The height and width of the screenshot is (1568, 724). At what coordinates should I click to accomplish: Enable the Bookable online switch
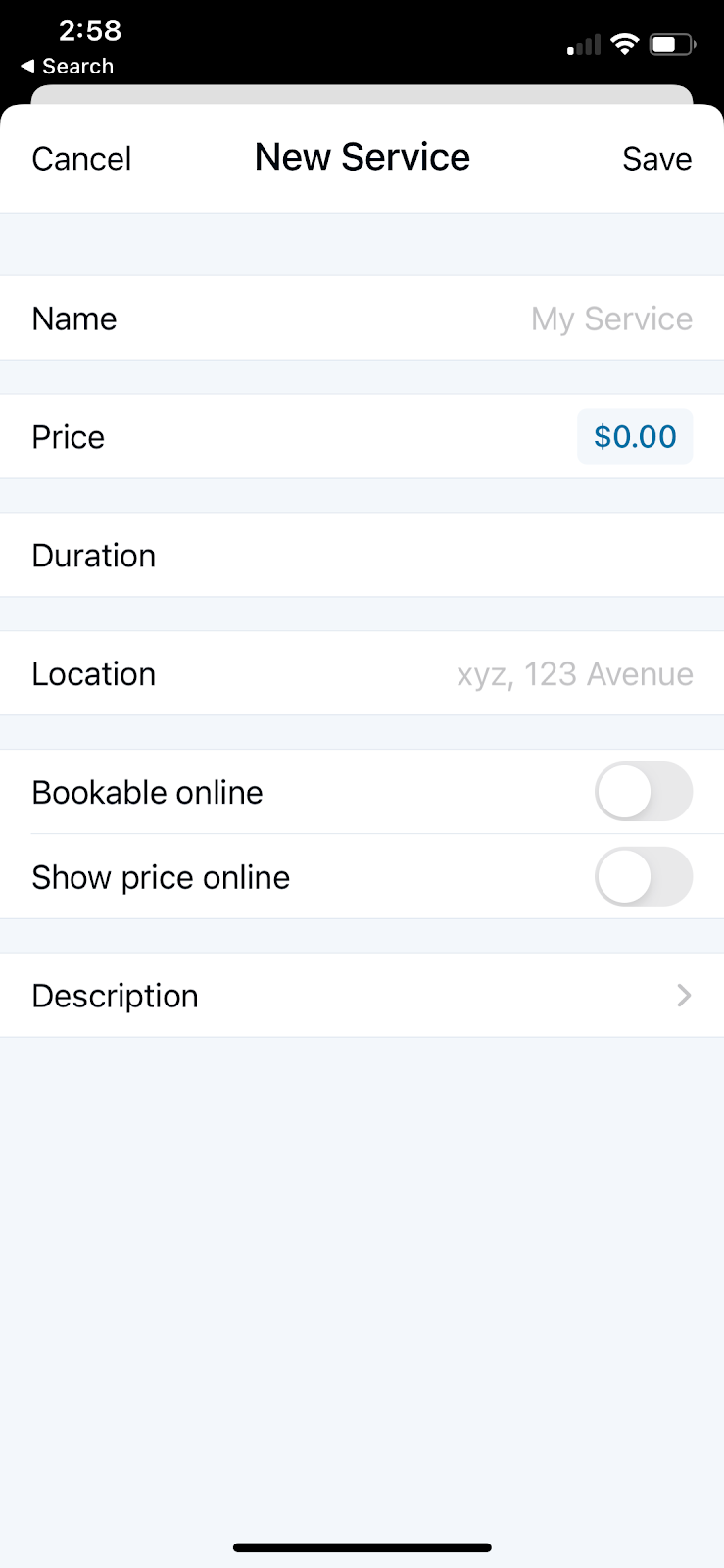click(x=643, y=792)
